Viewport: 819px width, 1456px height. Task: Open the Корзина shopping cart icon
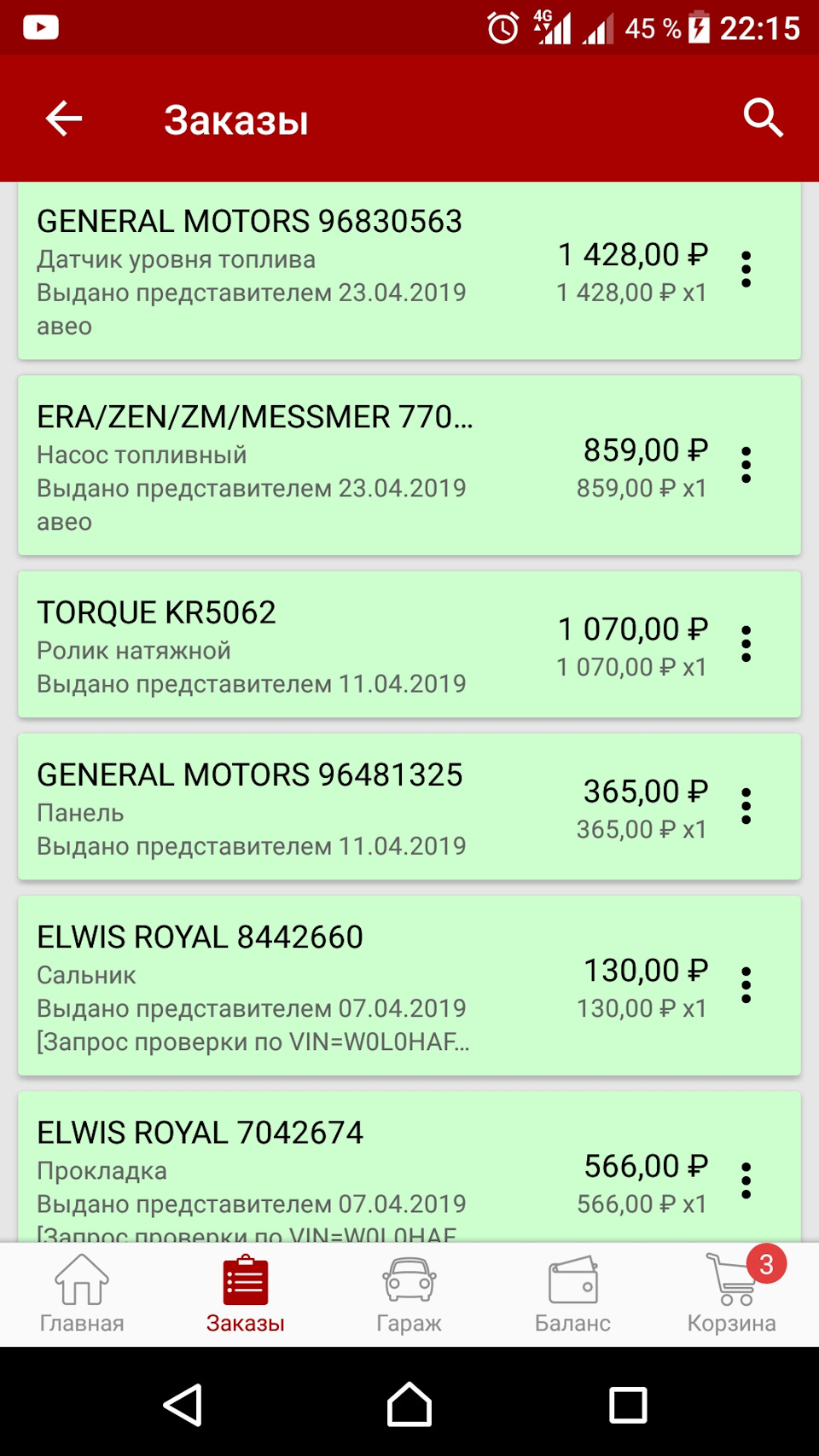coord(730,1279)
